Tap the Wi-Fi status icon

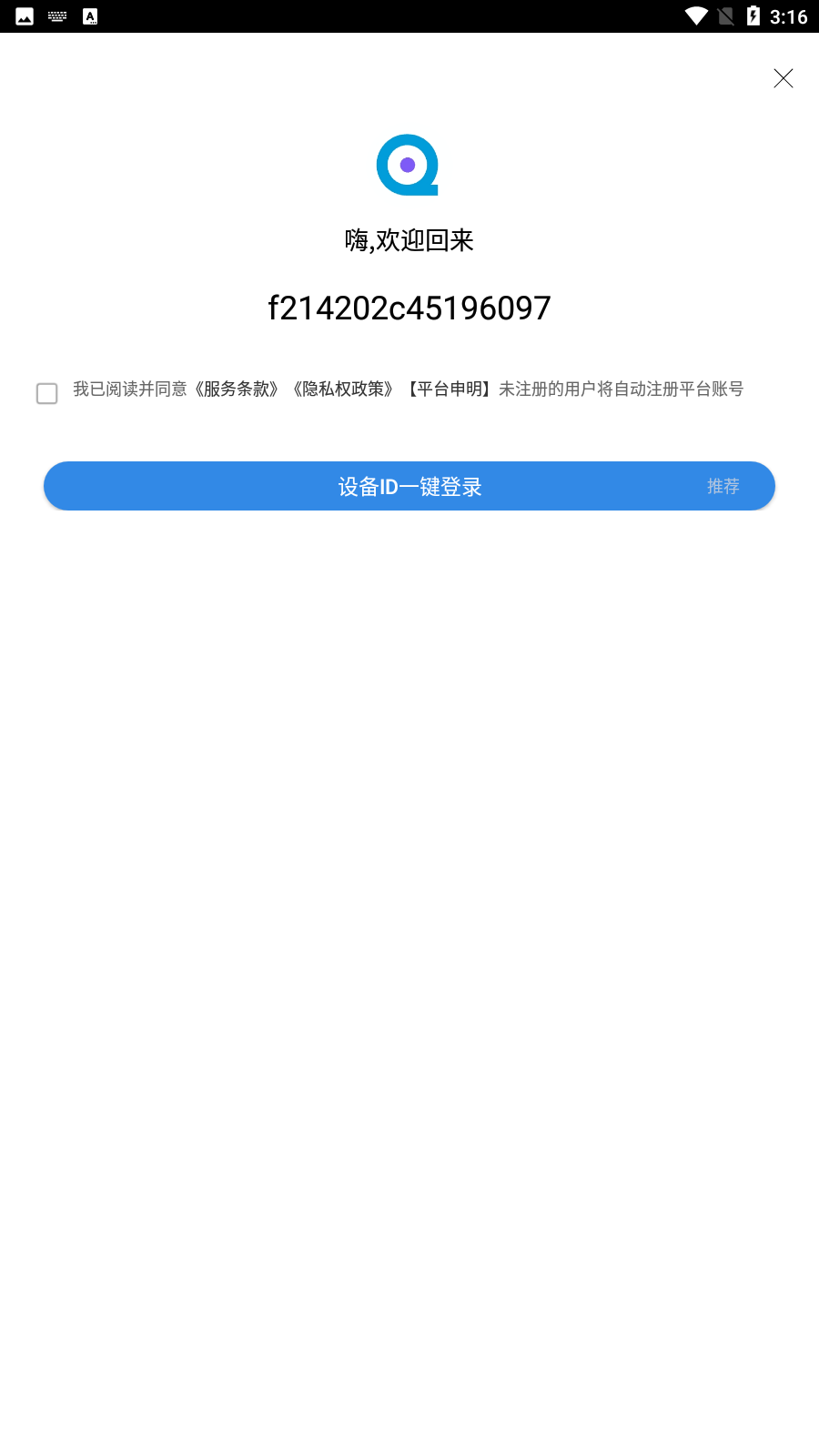coord(697,15)
